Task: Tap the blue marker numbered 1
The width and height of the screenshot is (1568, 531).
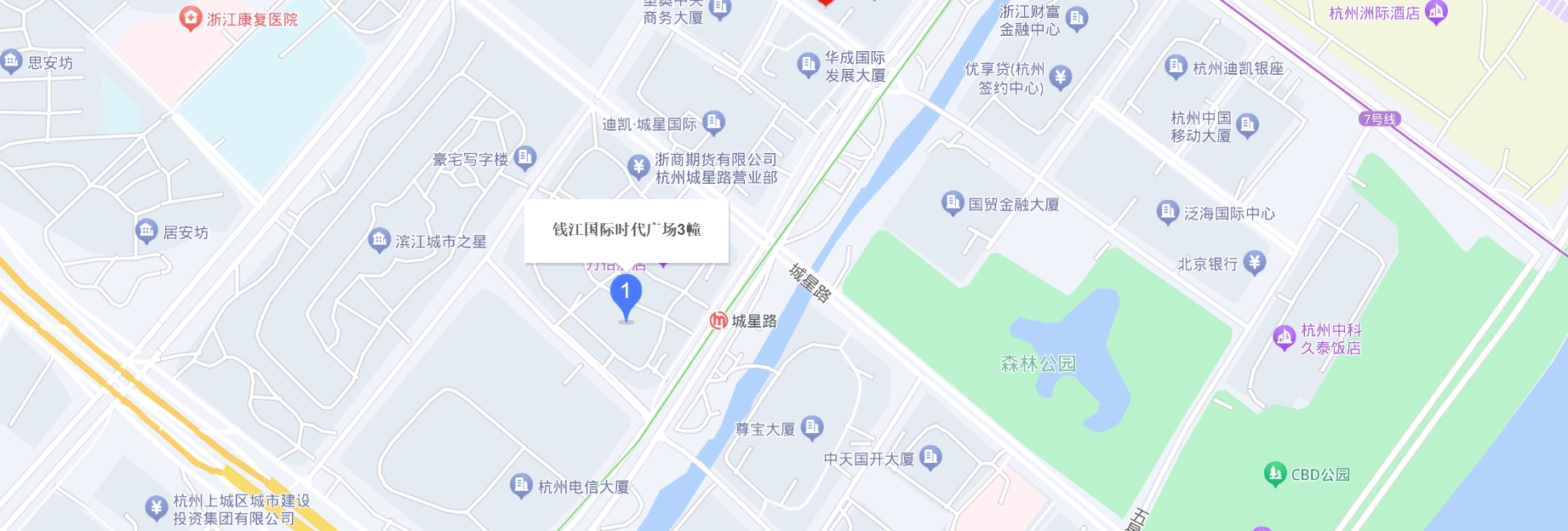Action: point(626,294)
